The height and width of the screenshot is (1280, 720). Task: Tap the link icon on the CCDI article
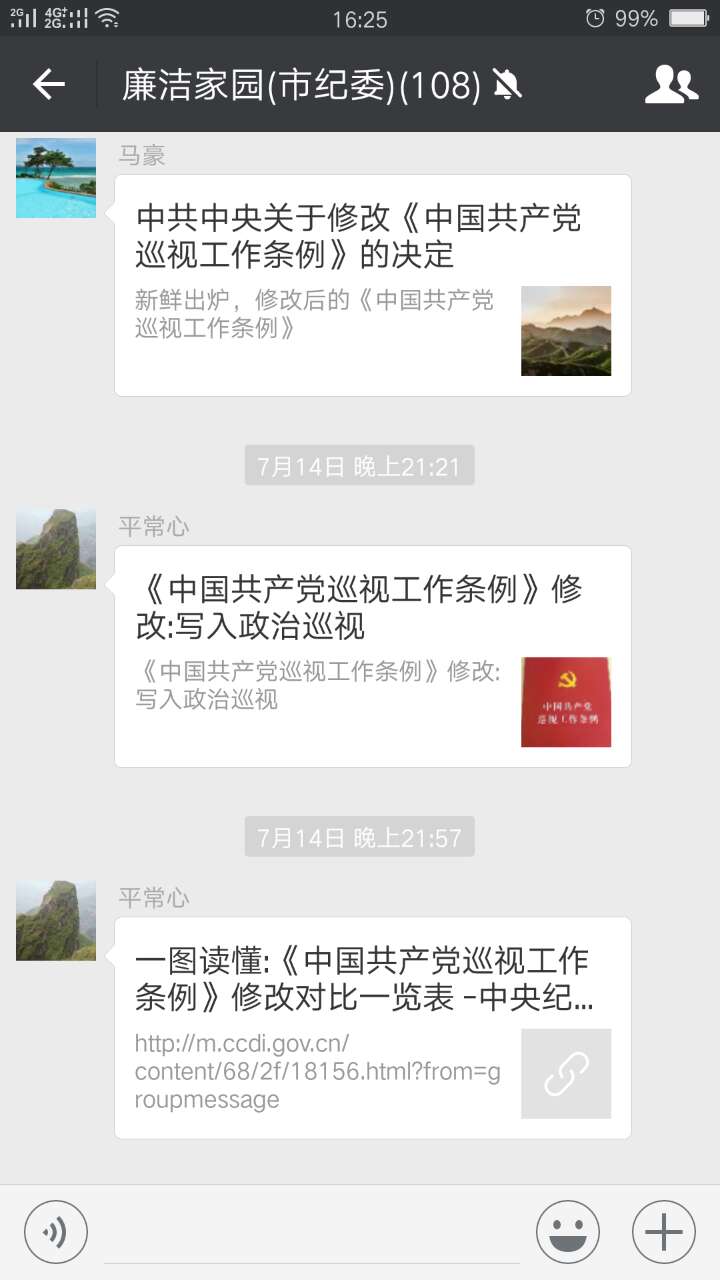tap(566, 1073)
